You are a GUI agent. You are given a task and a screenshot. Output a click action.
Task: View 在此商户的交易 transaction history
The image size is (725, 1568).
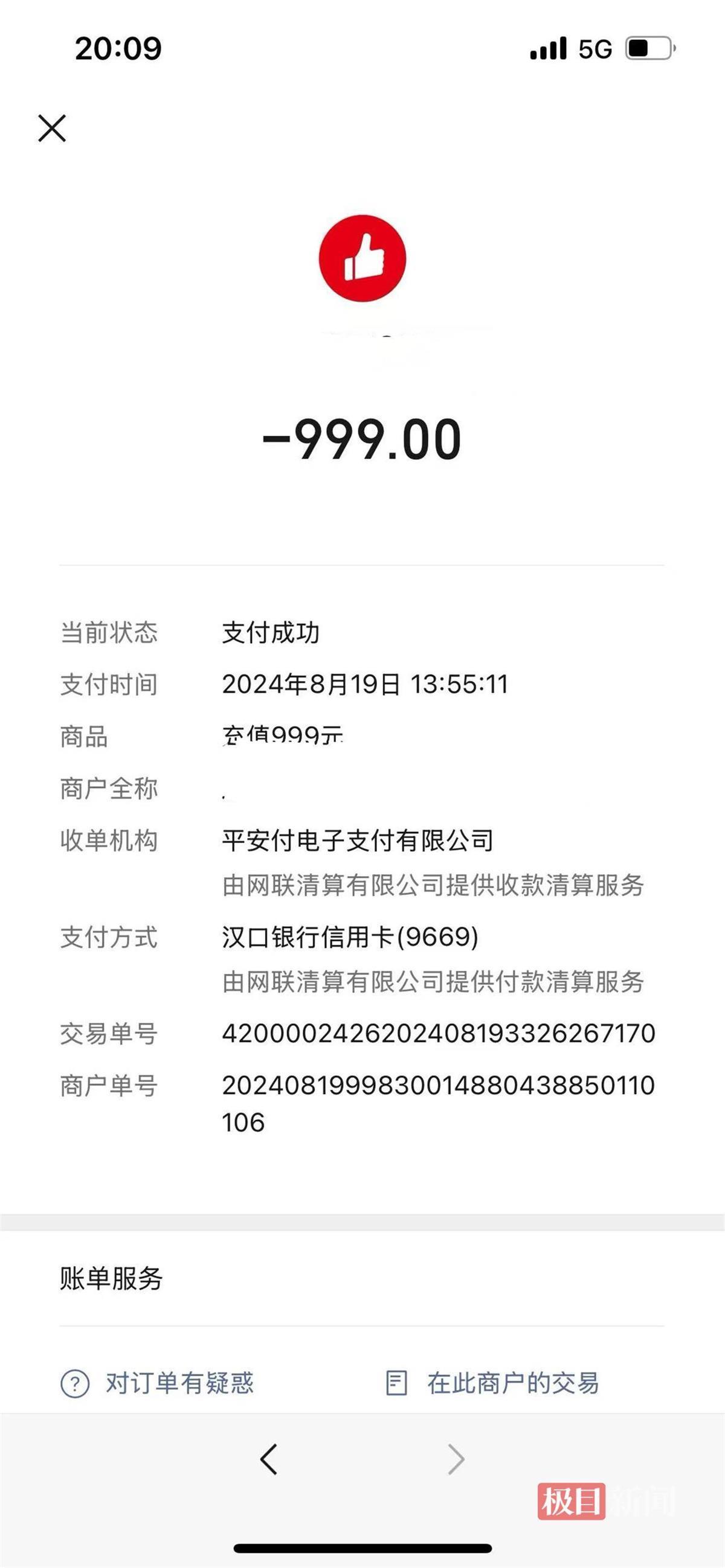pos(494,1383)
